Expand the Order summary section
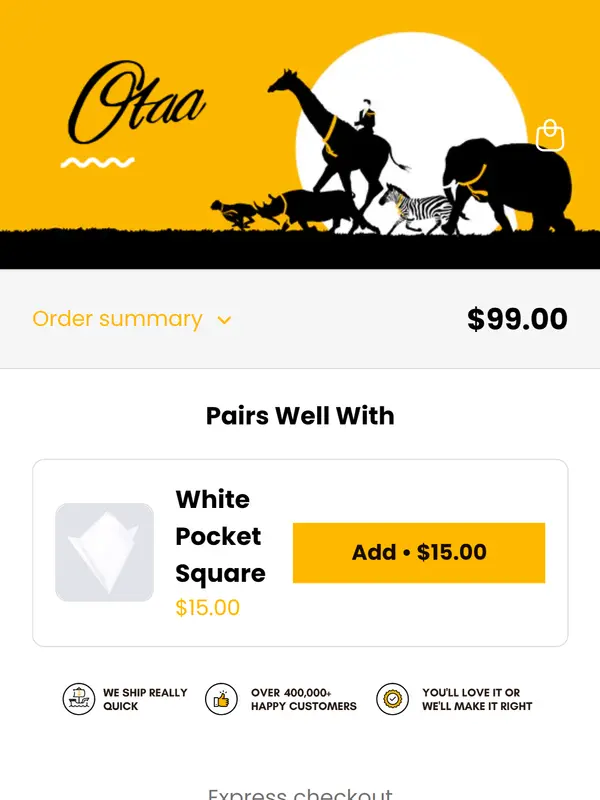 click(x=132, y=319)
